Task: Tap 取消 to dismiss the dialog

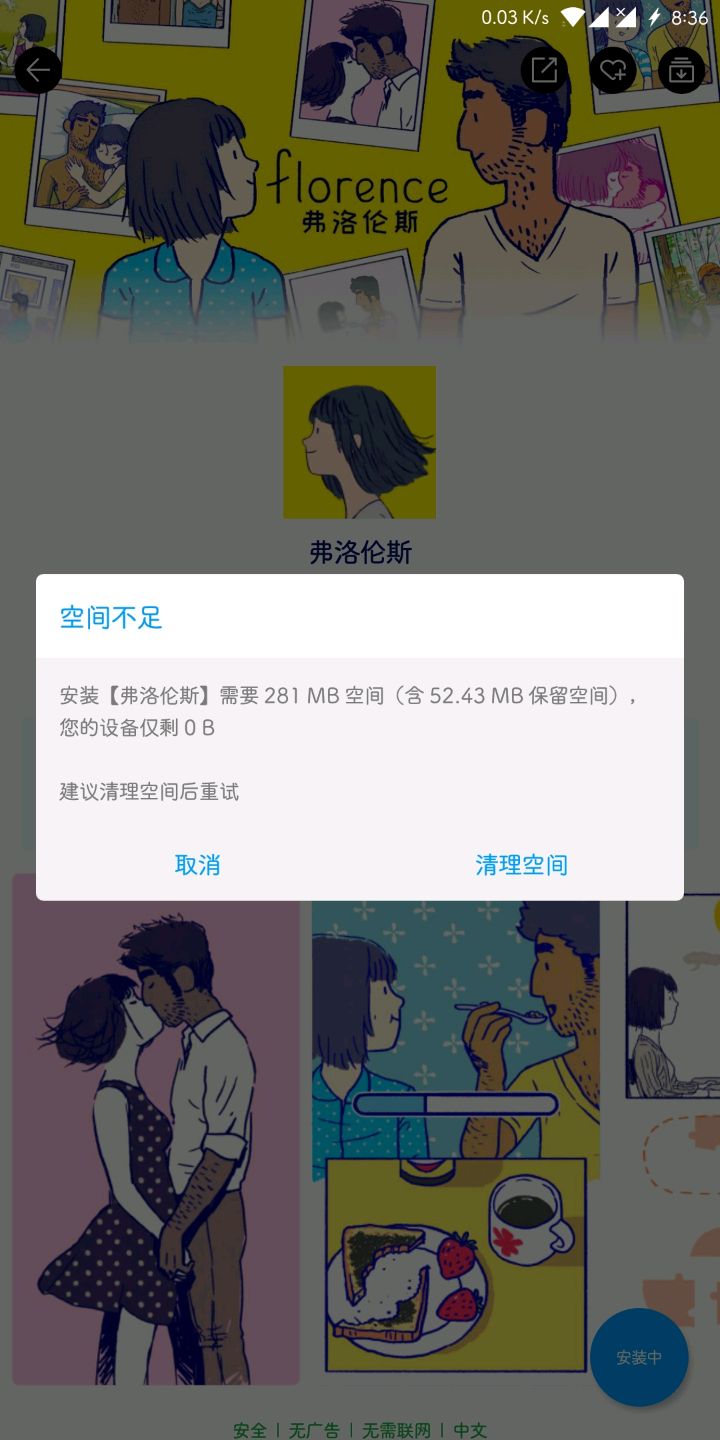Action: (x=198, y=865)
